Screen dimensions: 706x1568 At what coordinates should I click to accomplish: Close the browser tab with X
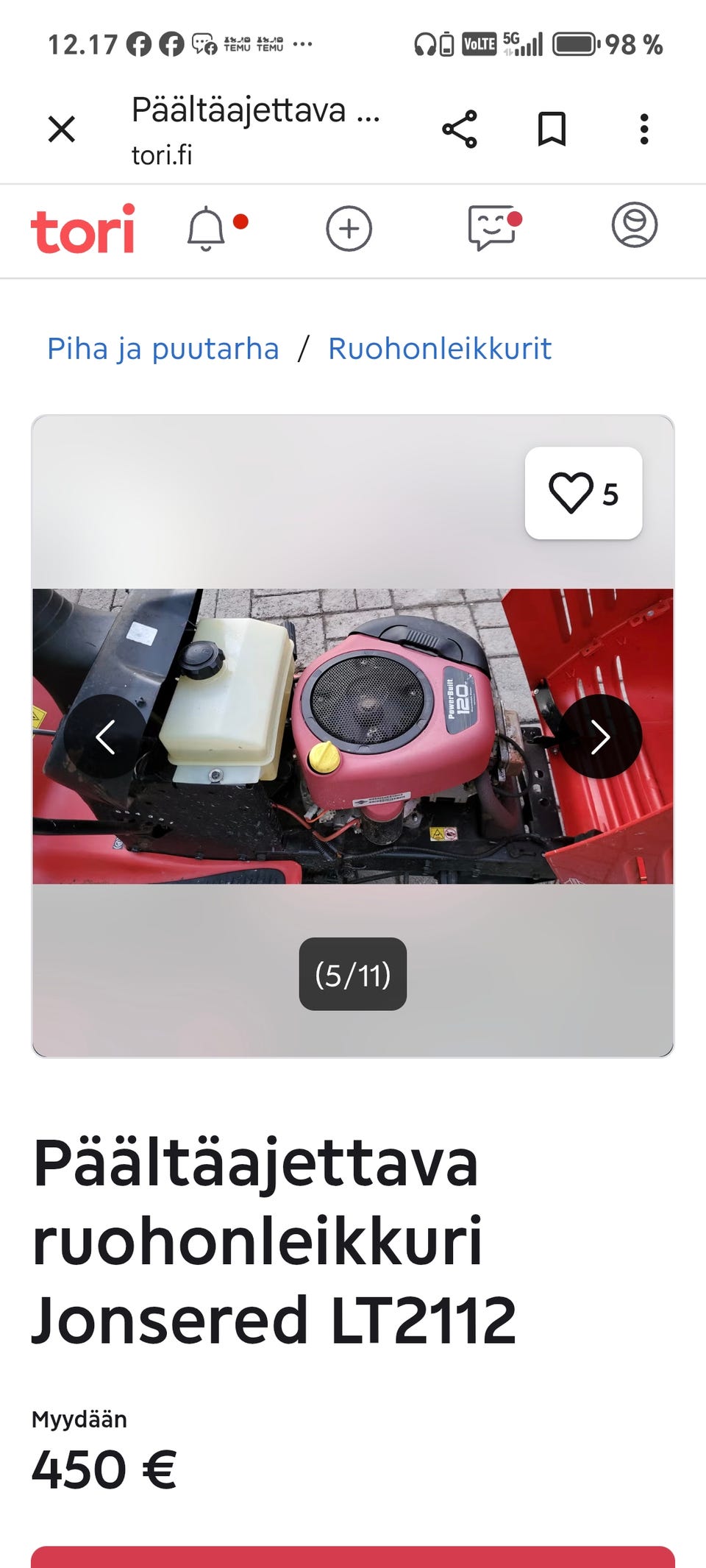[62, 130]
